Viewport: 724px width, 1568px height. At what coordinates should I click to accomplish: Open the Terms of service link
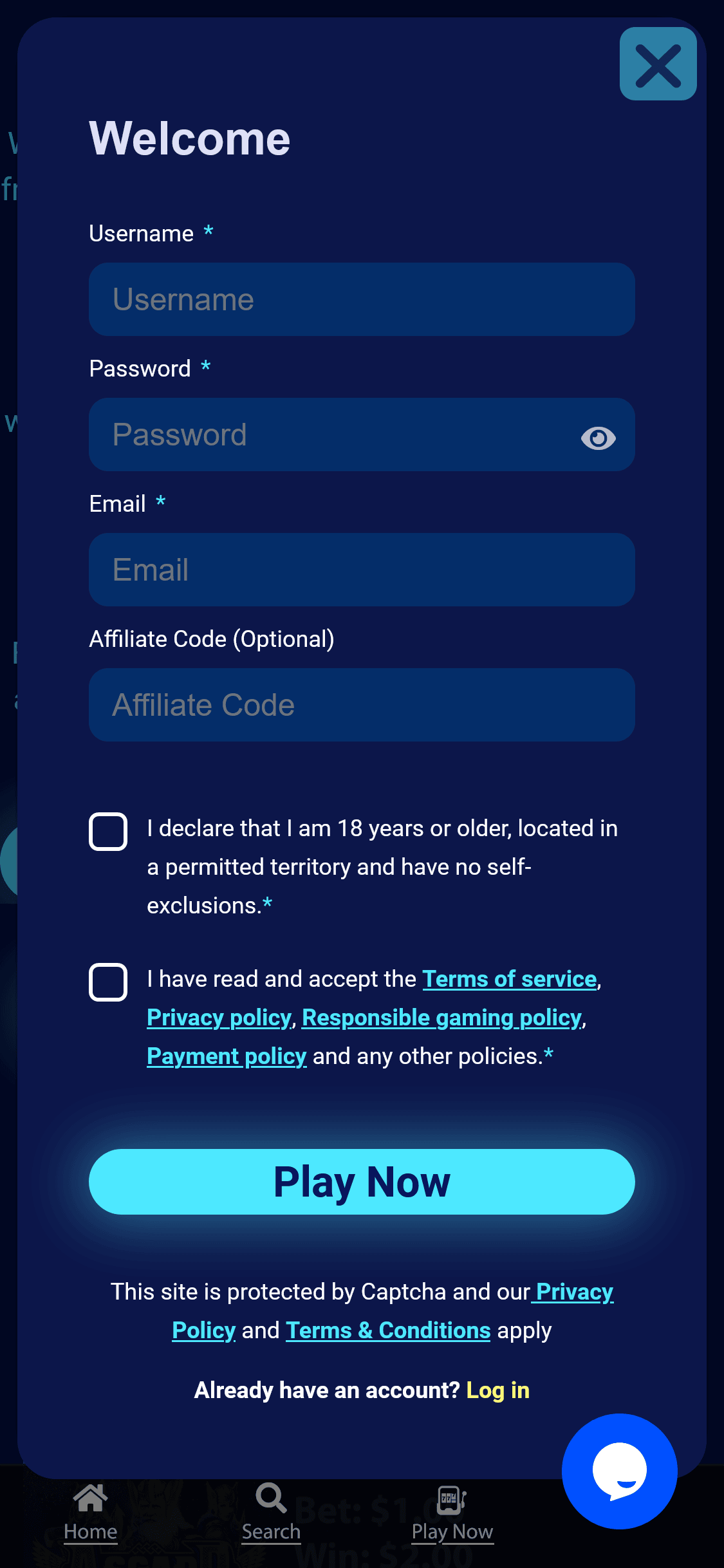point(510,979)
